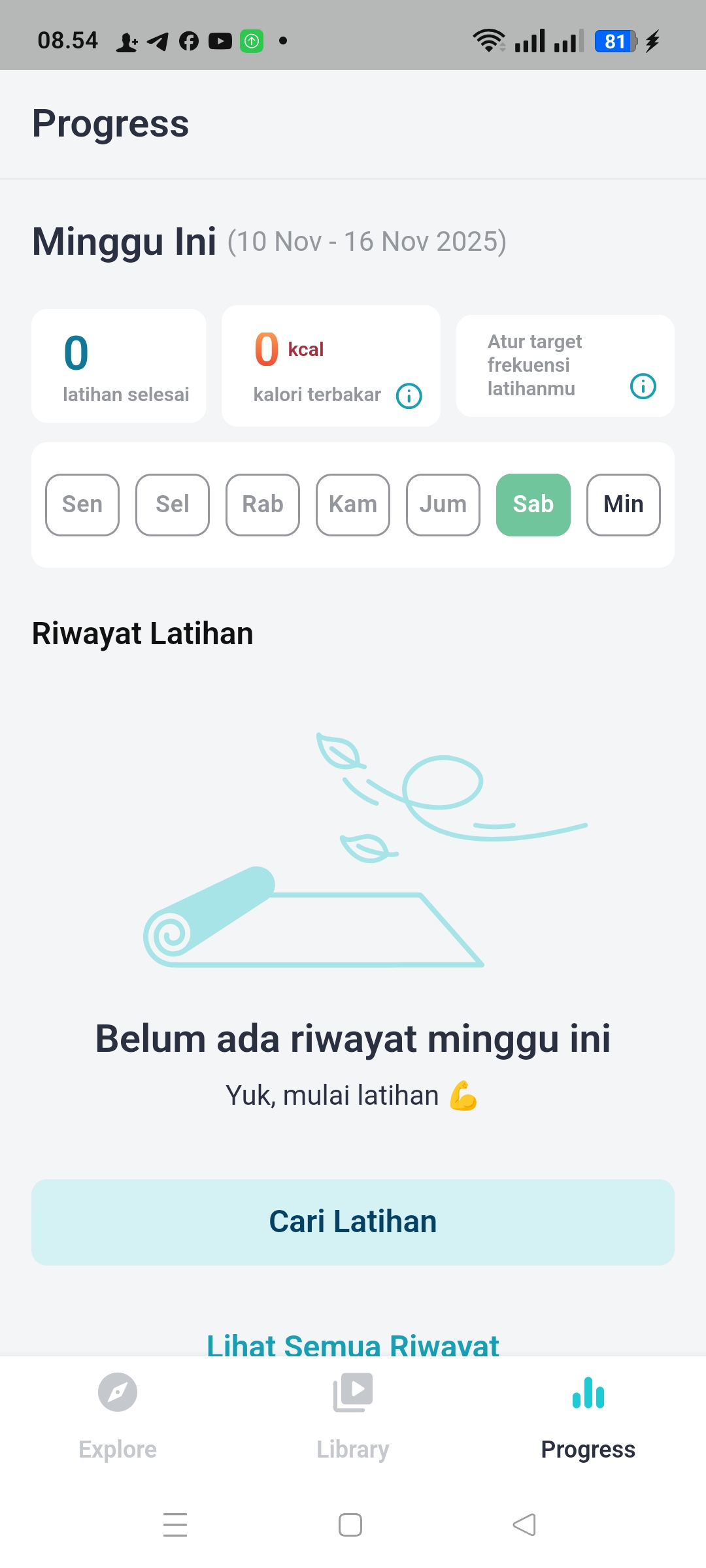Select the Jum day pill
This screenshot has height=1568, width=706.
(x=443, y=504)
